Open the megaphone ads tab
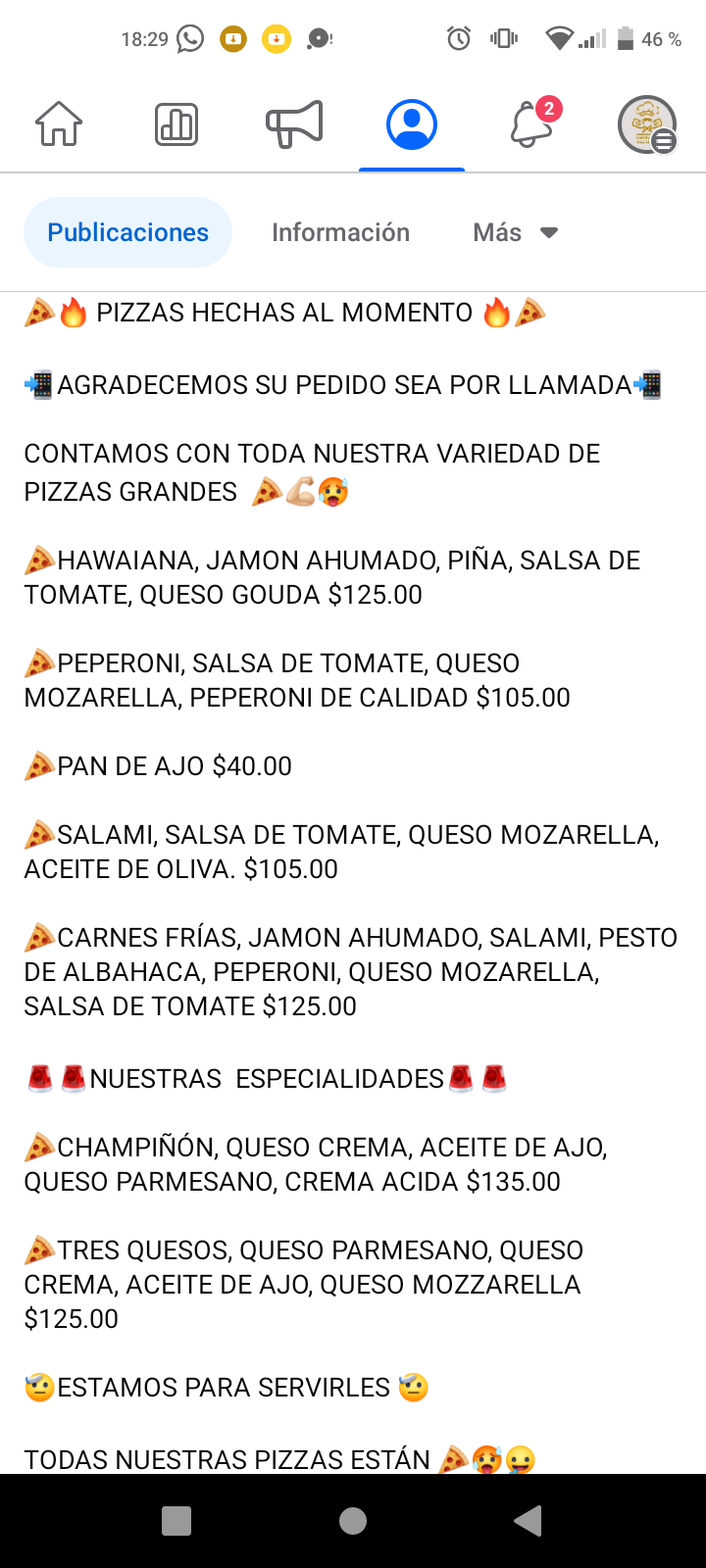This screenshot has height=1568, width=706. (294, 124)
